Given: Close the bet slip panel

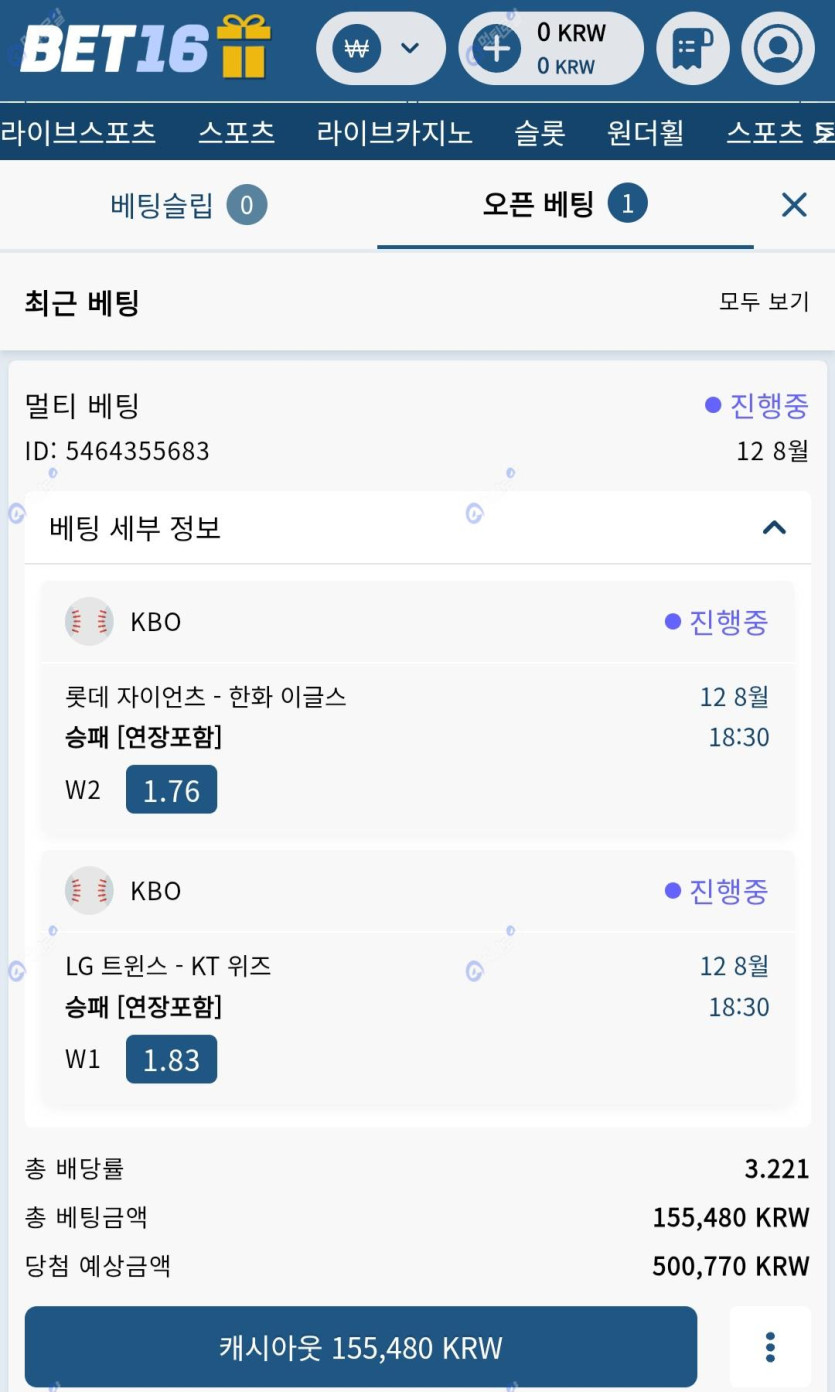Looking at the screenshot, I should (x=794, y=205).
